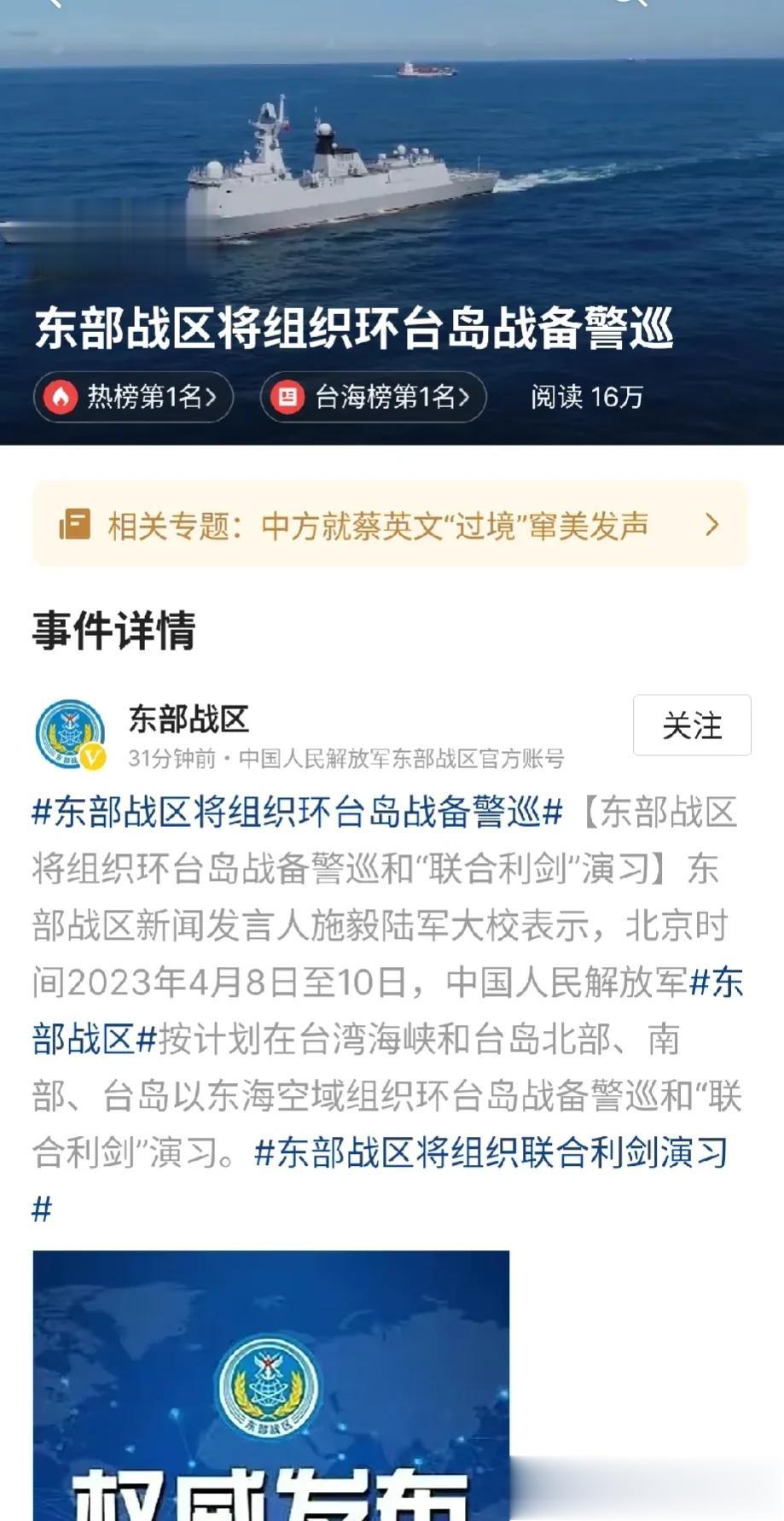The image size is (784, 1521).
Task: Expand 热榜第1名 with its chevron
Action: coord(213,395)
